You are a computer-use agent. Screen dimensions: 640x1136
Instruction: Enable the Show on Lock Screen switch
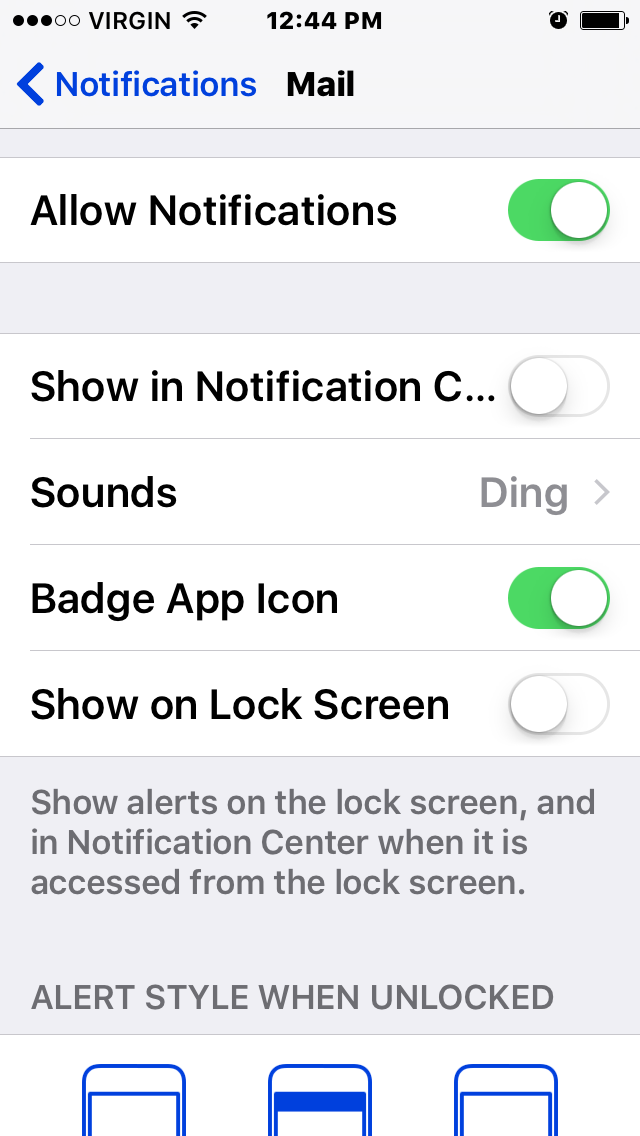pyautogui.click(x=558, y=704)
